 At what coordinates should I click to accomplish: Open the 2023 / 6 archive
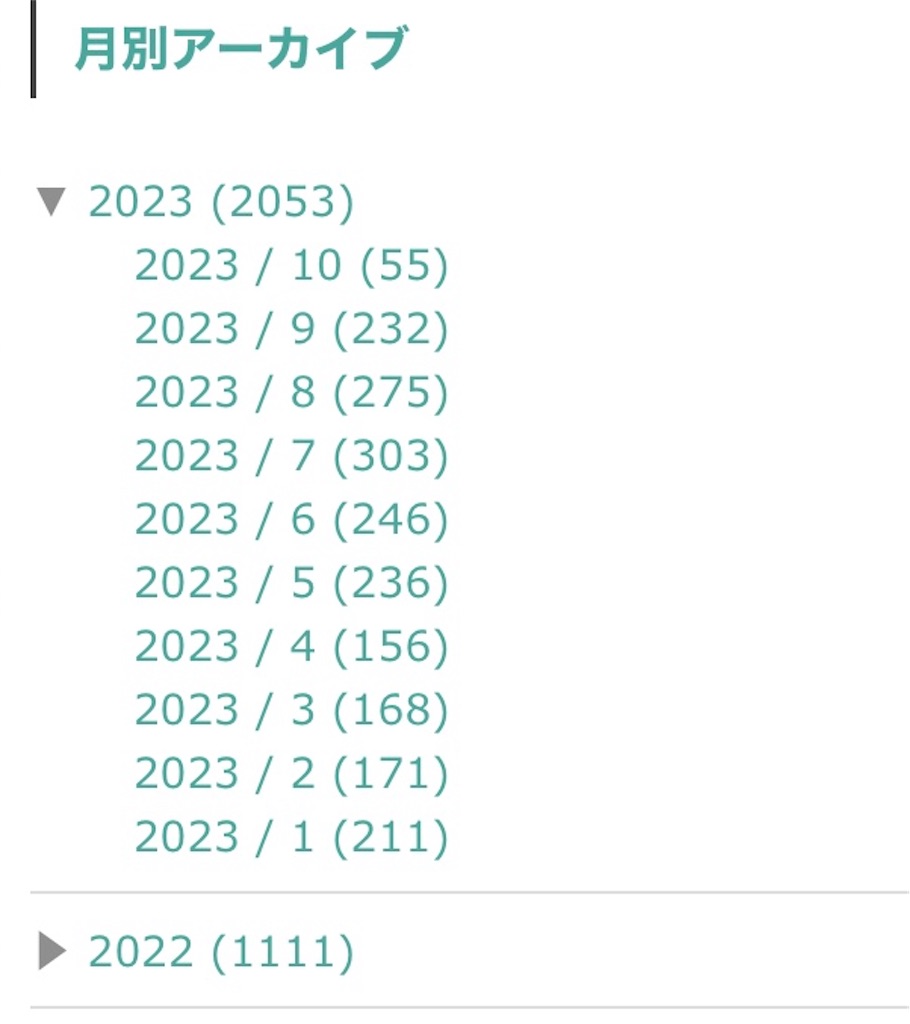[x=291, y=520]
